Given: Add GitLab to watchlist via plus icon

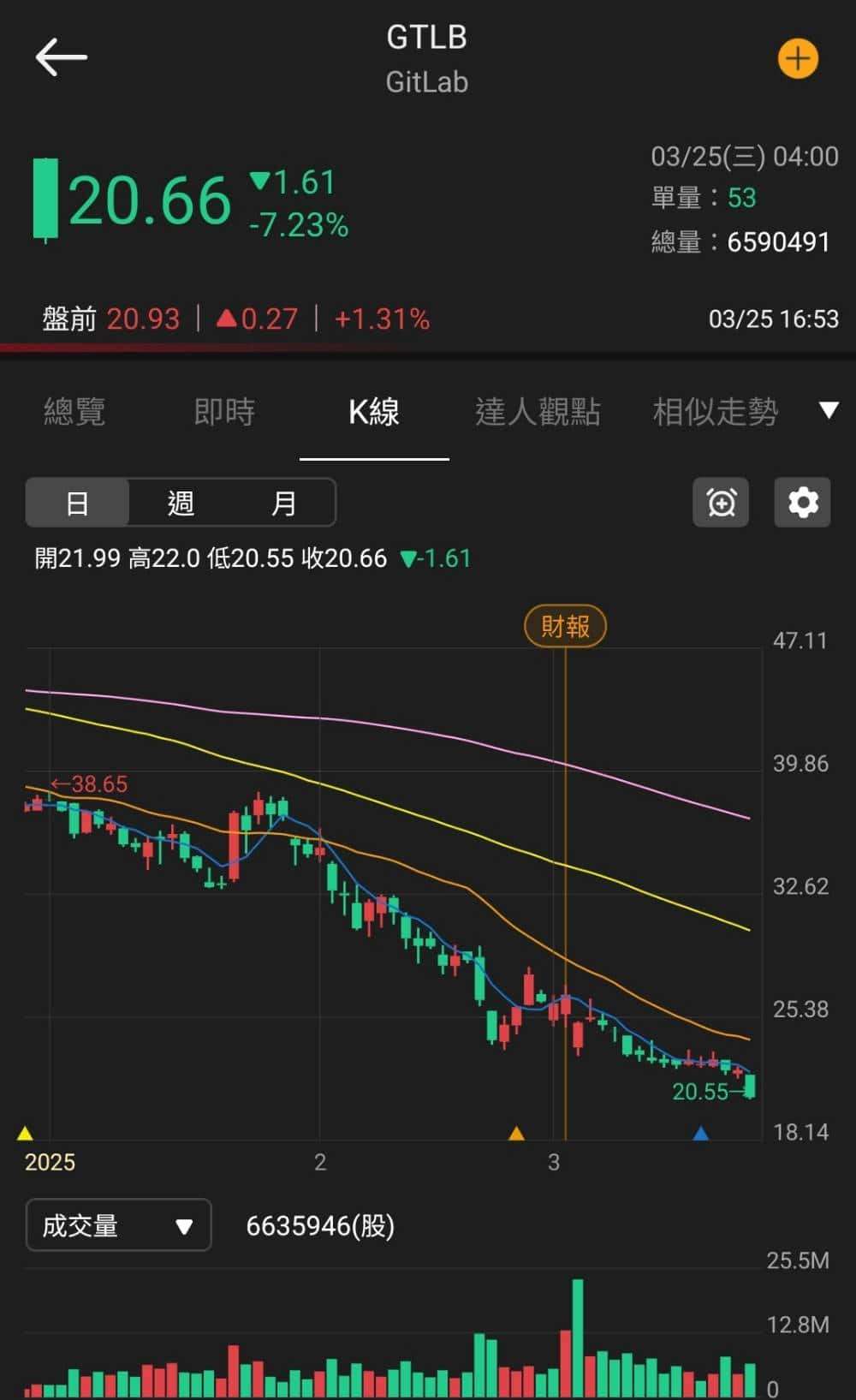Looking at the screenshot, I should click(x=798, y=58).
